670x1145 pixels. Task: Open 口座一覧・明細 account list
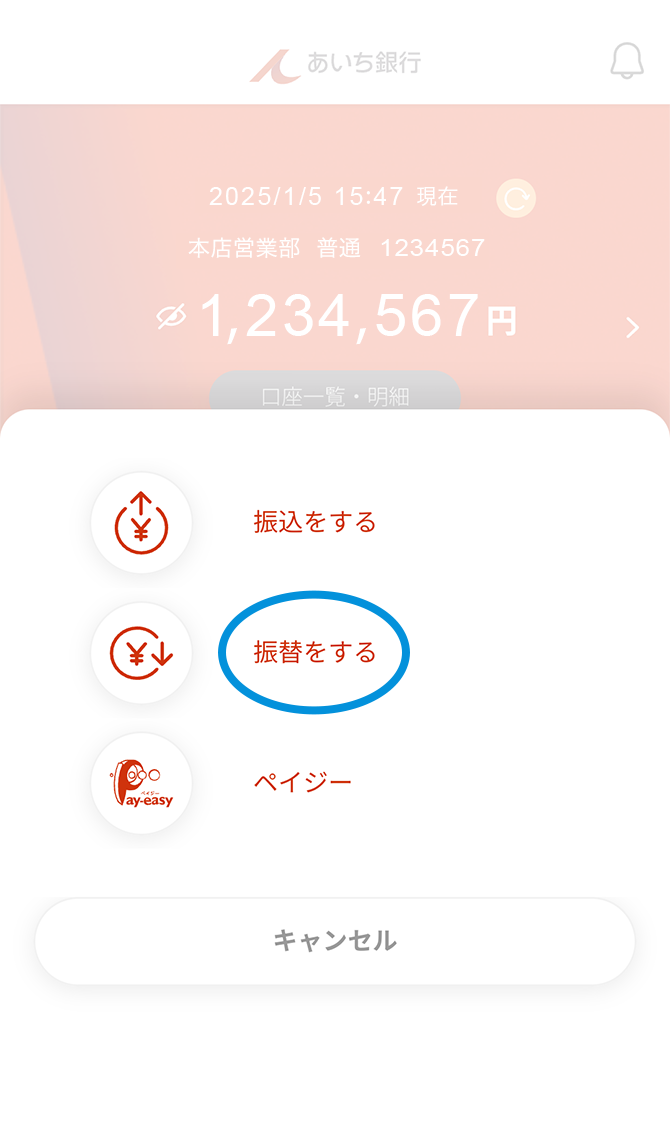pos(335,395)
